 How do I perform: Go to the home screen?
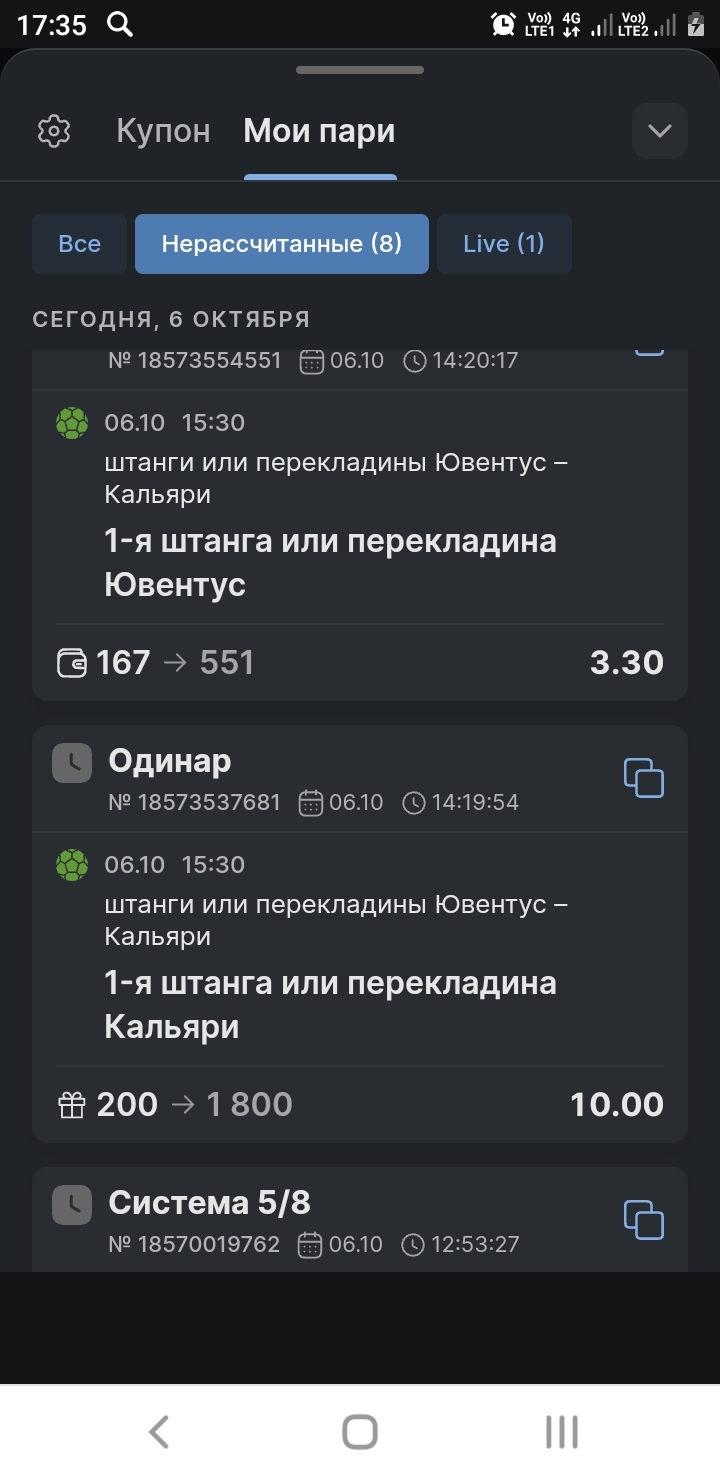[360, 1432]
